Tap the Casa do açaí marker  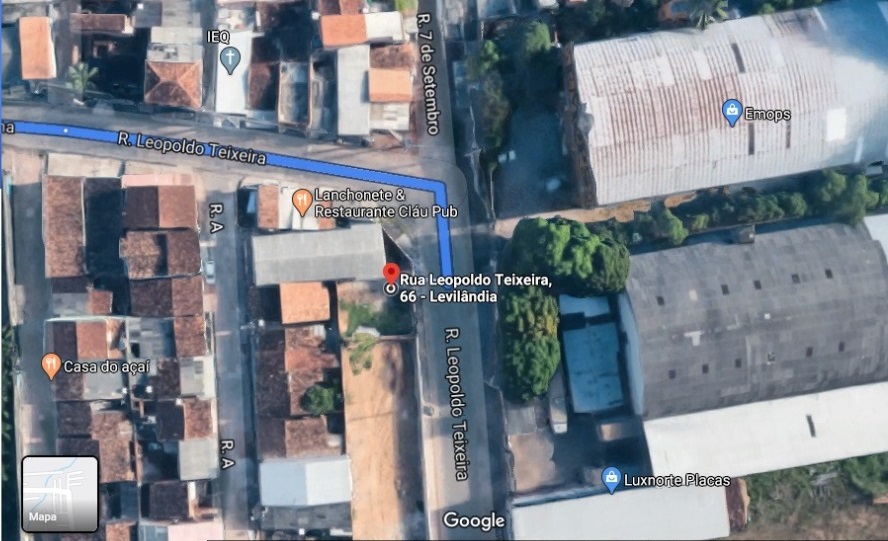click(51, 366)
